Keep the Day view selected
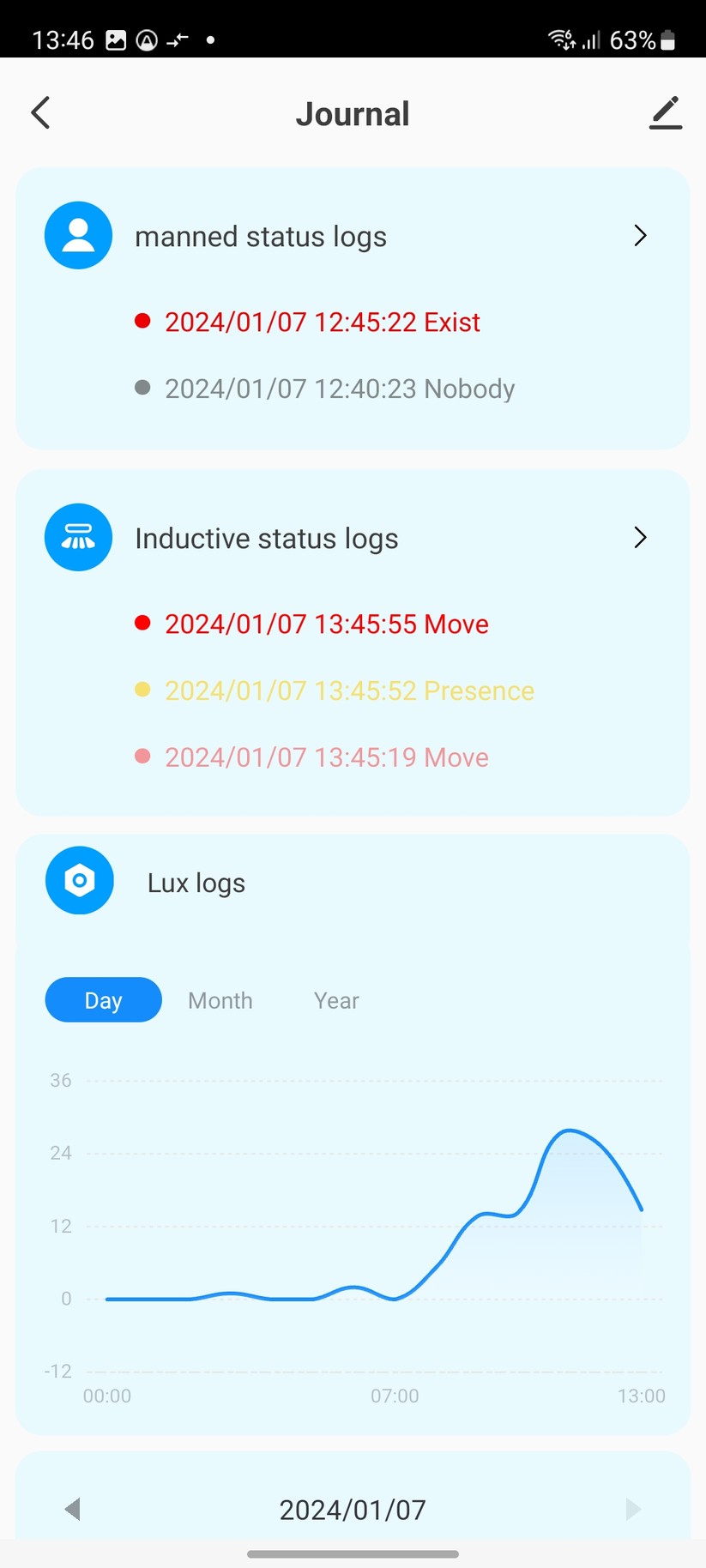The image size is (706, 1568). 103,999
